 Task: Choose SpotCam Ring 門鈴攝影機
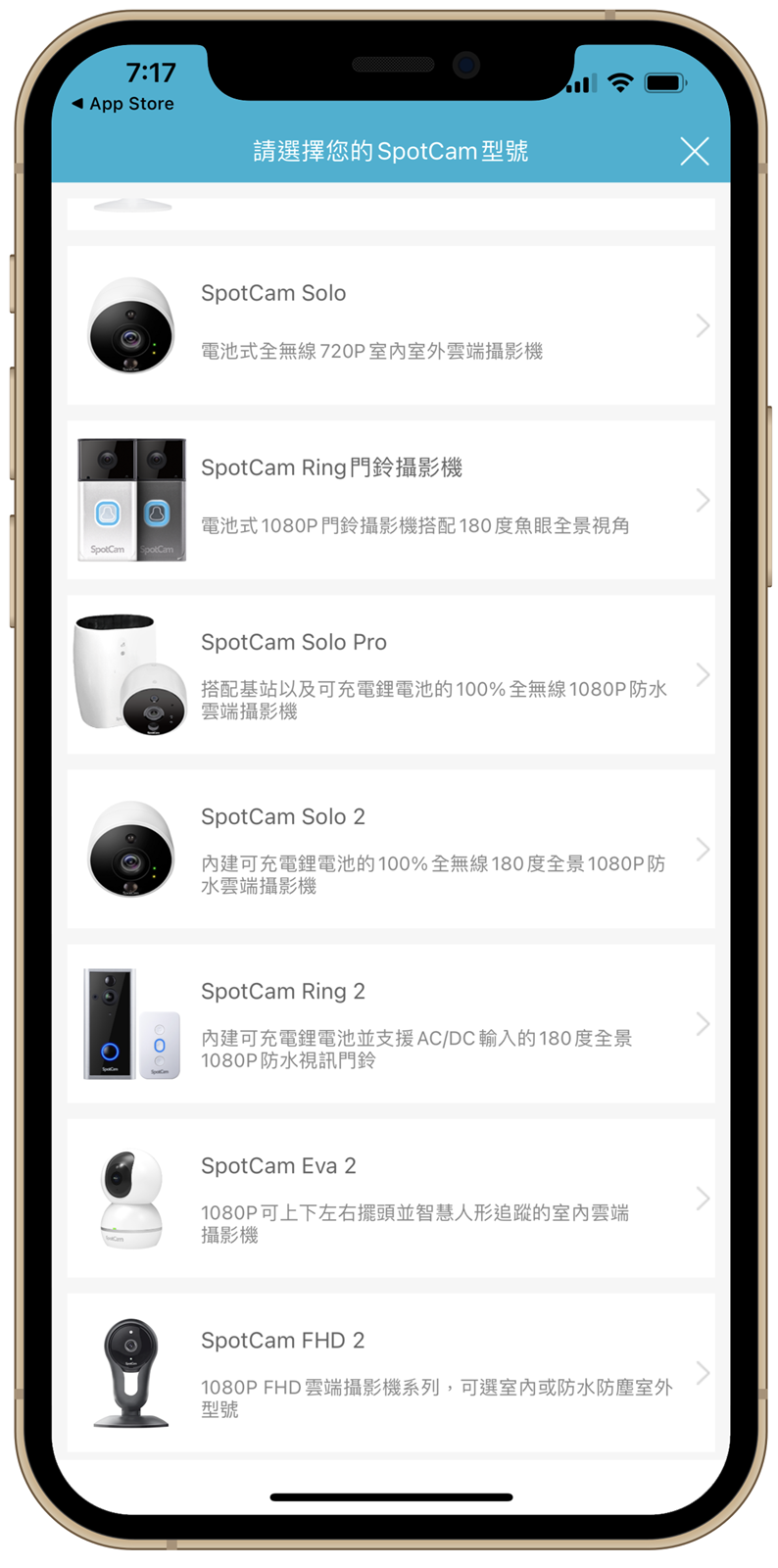390,500
